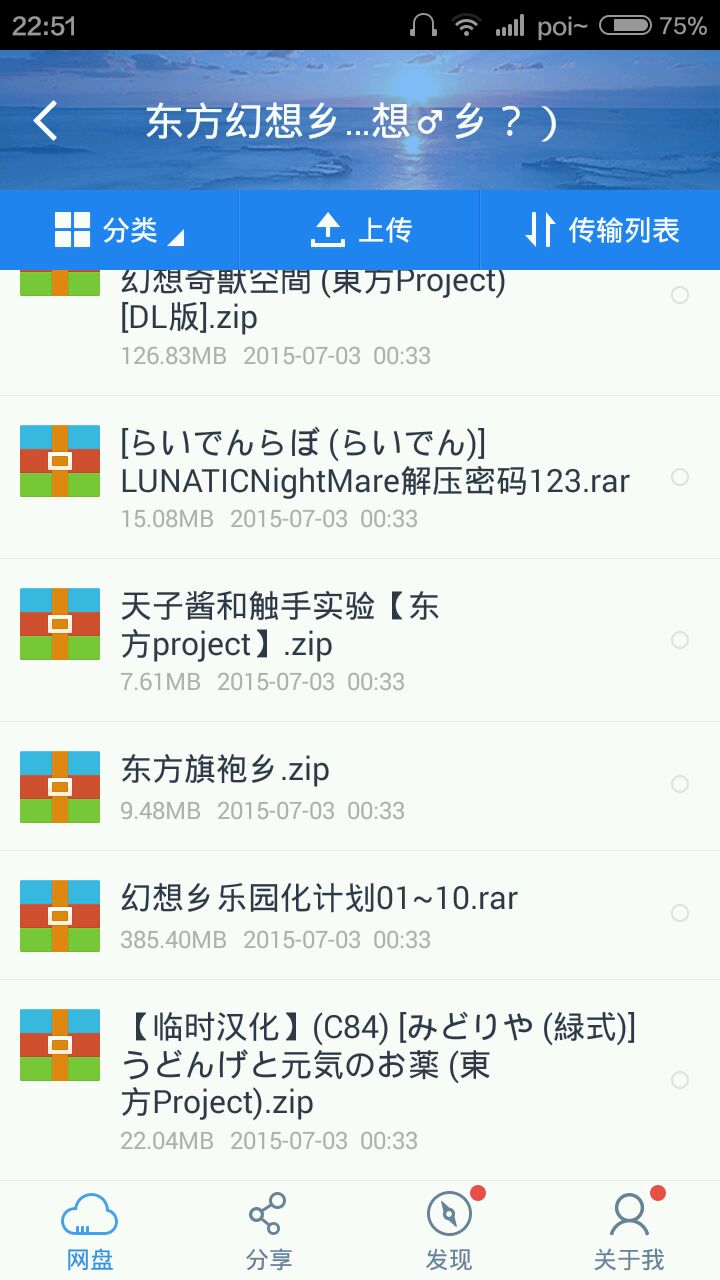Image resolution: width=720 pixels, height=1280 pixels.
Task: Open the 传输列表 transfer list
Action: click(602, 230)
